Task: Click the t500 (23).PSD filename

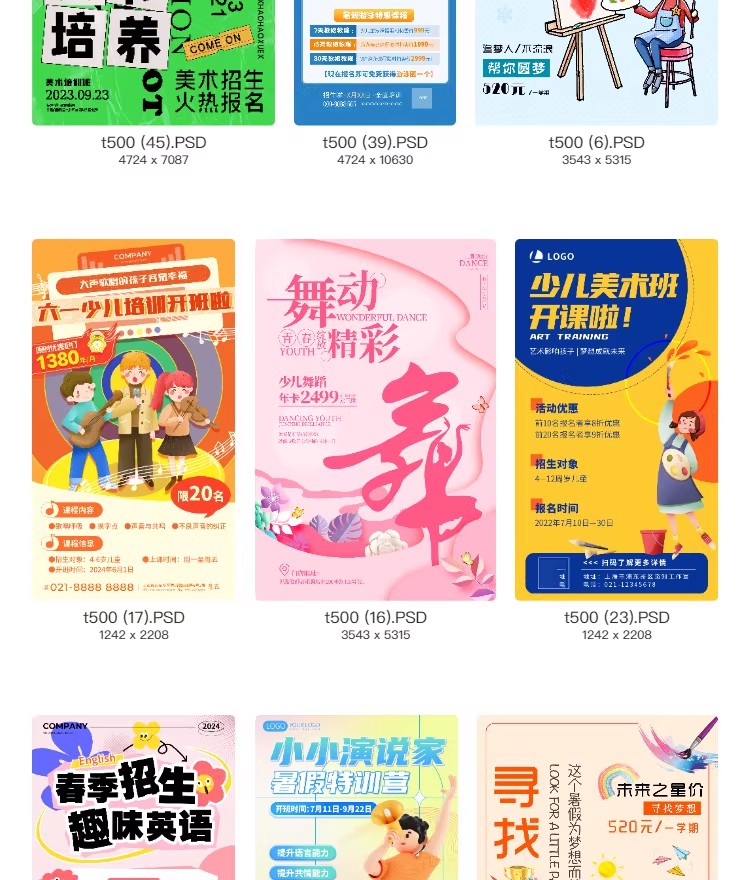Action: (x=616, y=617)
